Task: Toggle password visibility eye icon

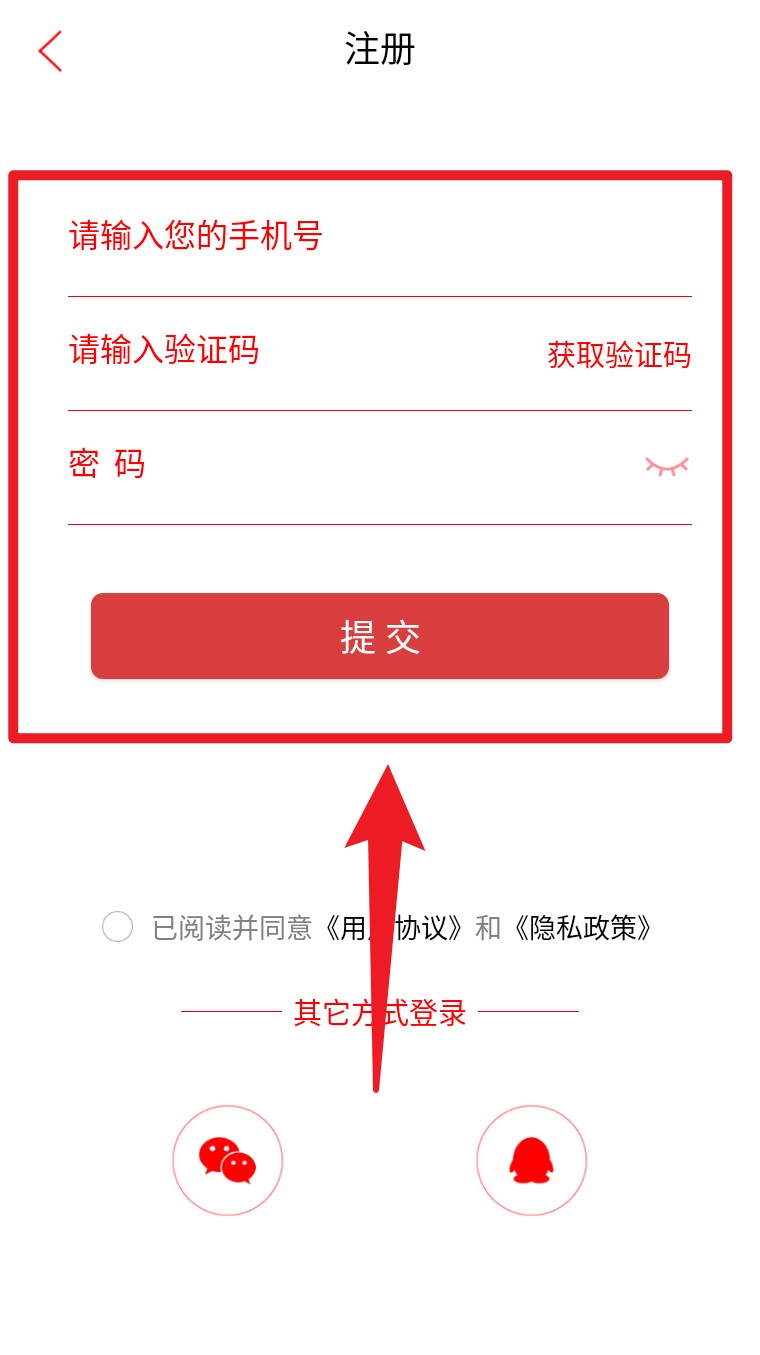Action: 667,466
